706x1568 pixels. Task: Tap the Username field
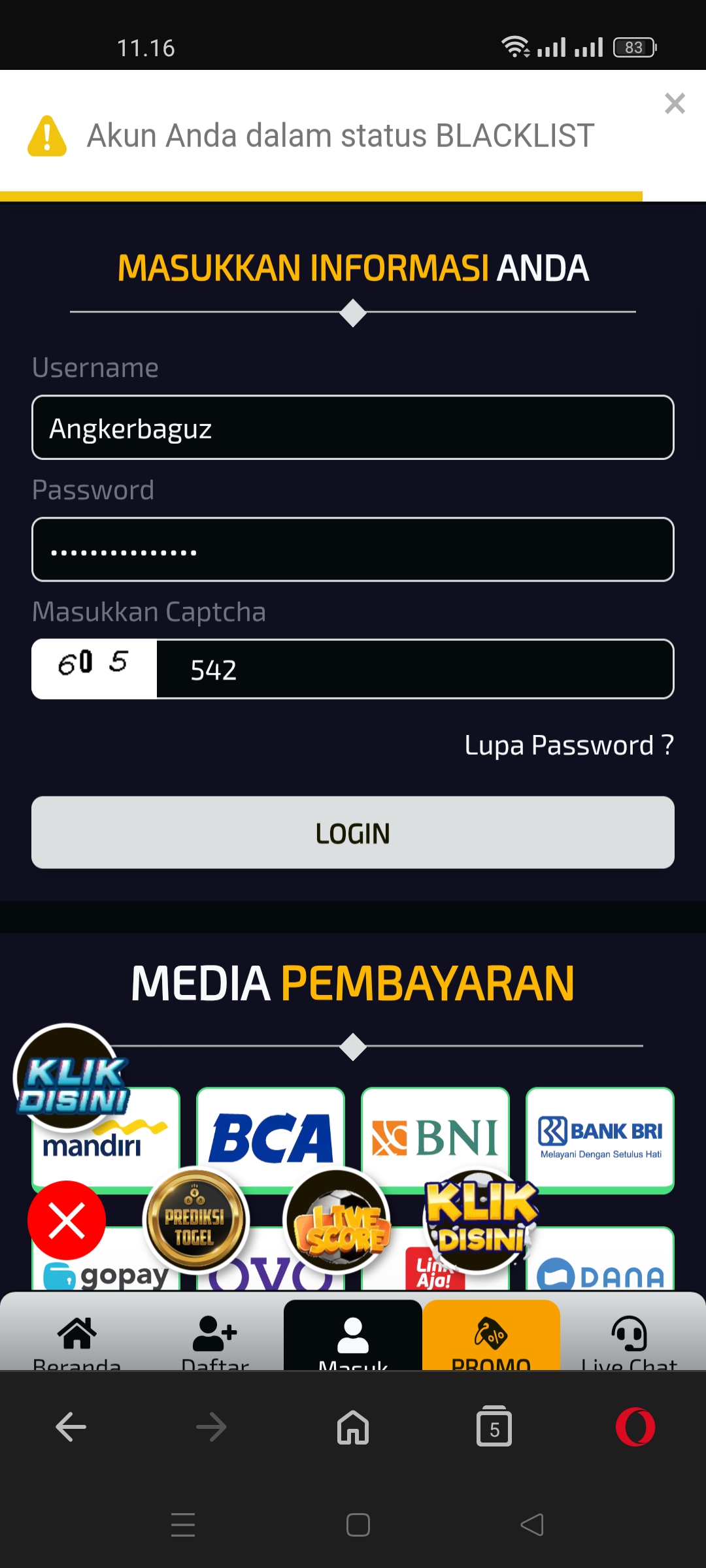(353, 427)
